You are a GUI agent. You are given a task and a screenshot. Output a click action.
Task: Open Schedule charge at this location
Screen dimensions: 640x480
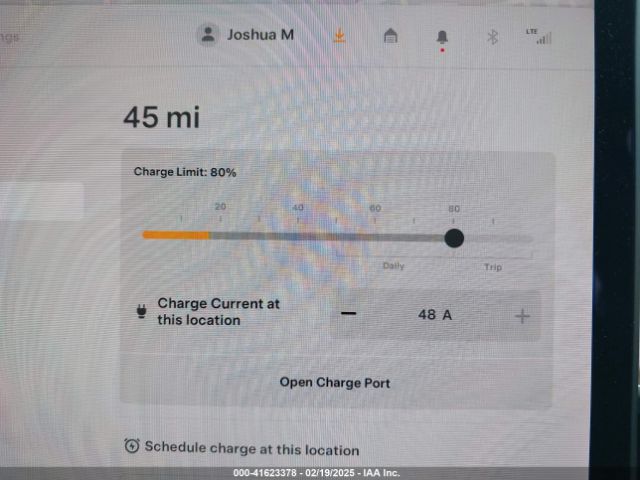coord(242,449)
